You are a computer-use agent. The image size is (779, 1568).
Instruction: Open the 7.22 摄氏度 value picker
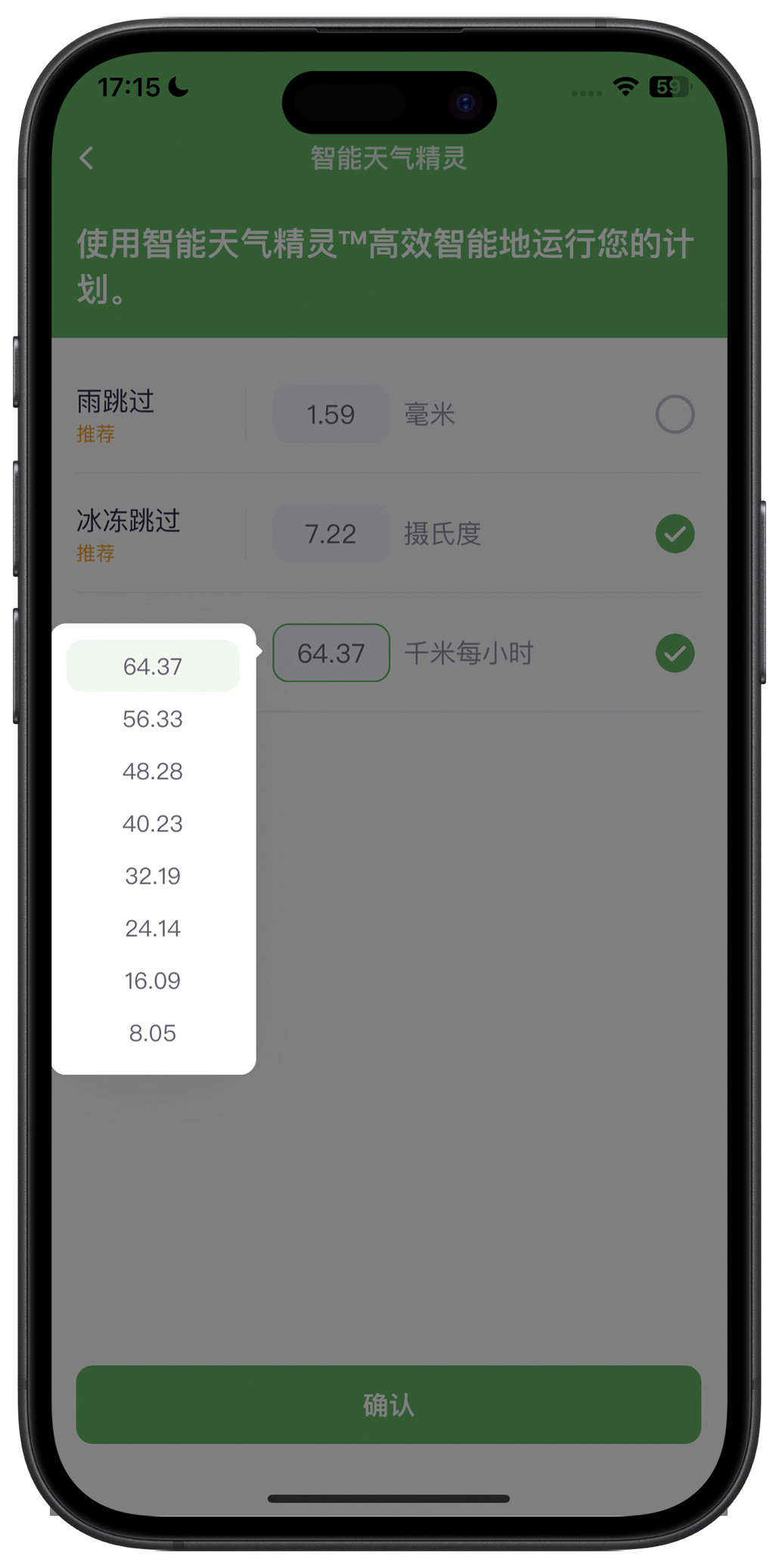click(x=331, y=534)
